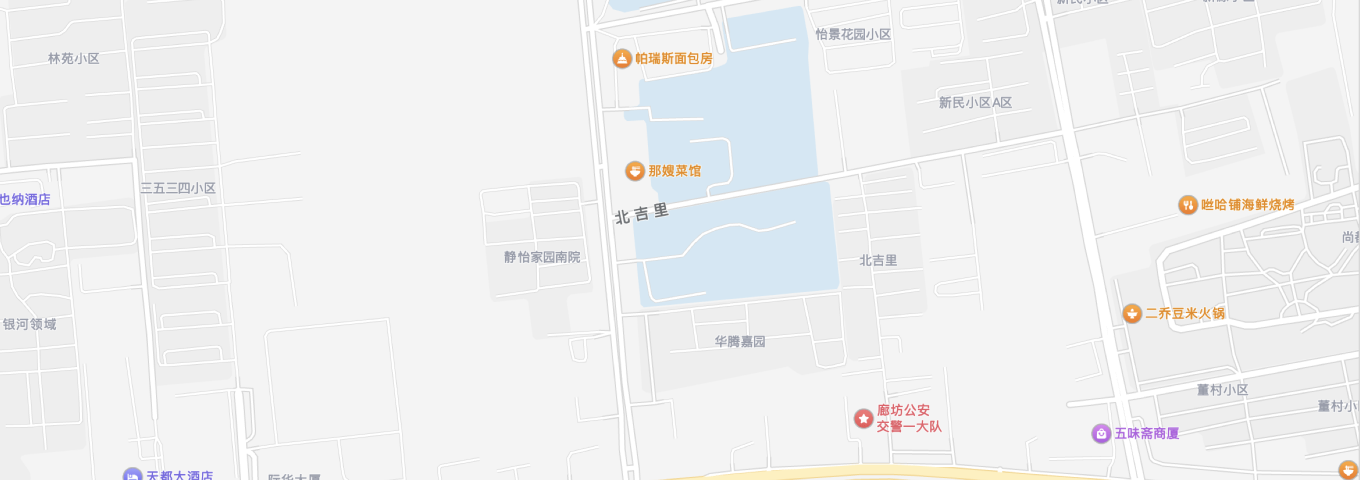The width and height of the screenshot is (1360, 480).
Task: Select the 帕瑞斯面包房 bakery marker
Action: coord(622,59)
